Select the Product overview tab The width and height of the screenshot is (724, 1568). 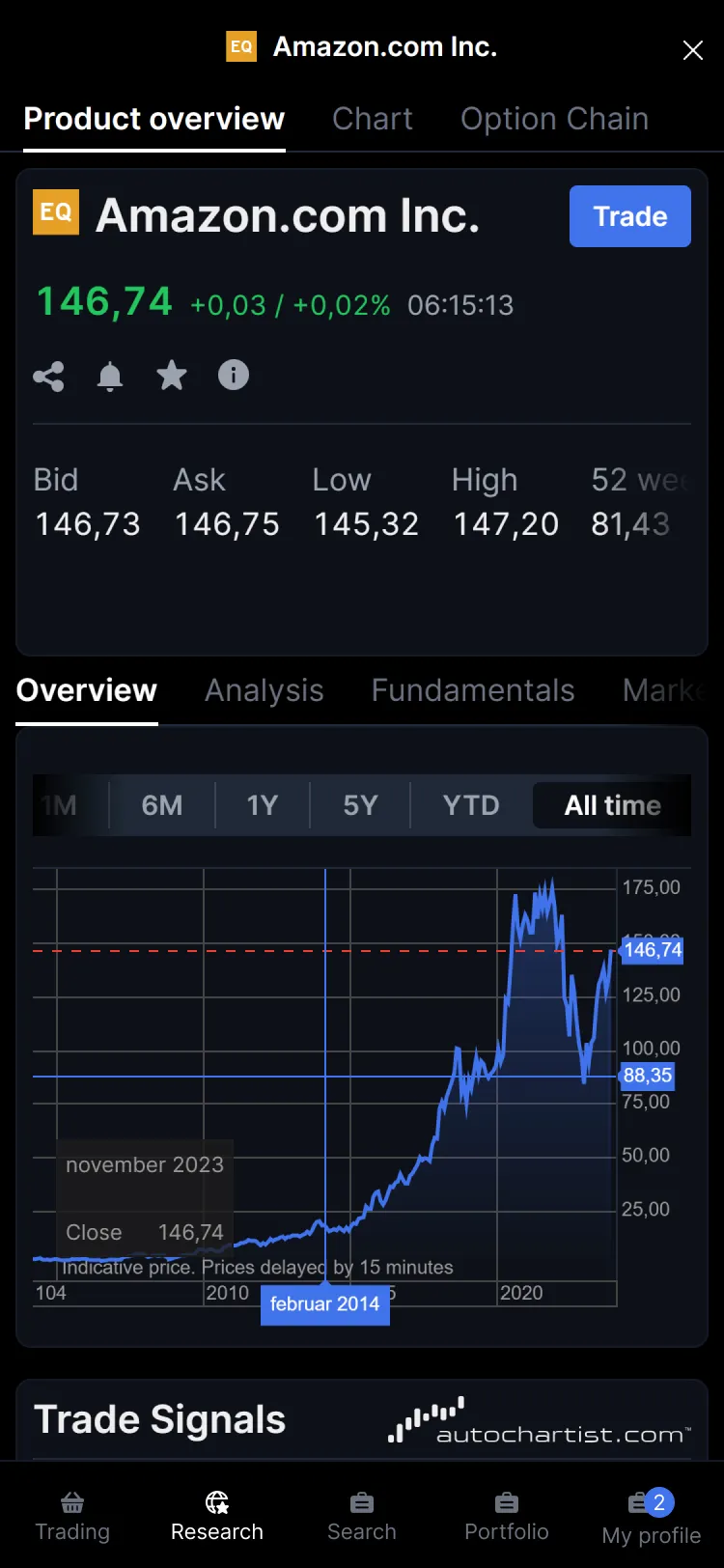coord(154,119)
